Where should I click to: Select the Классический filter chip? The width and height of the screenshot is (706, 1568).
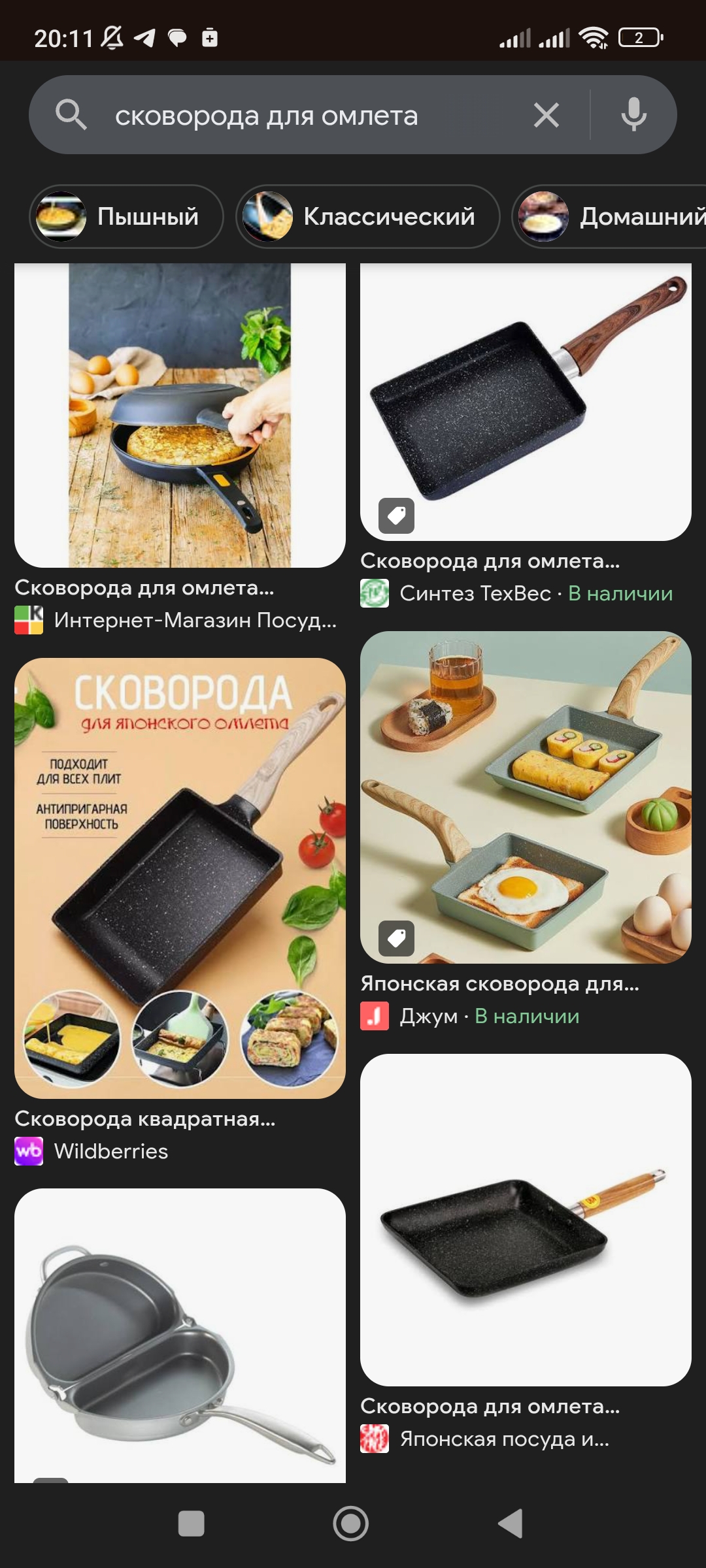(367, 216)
